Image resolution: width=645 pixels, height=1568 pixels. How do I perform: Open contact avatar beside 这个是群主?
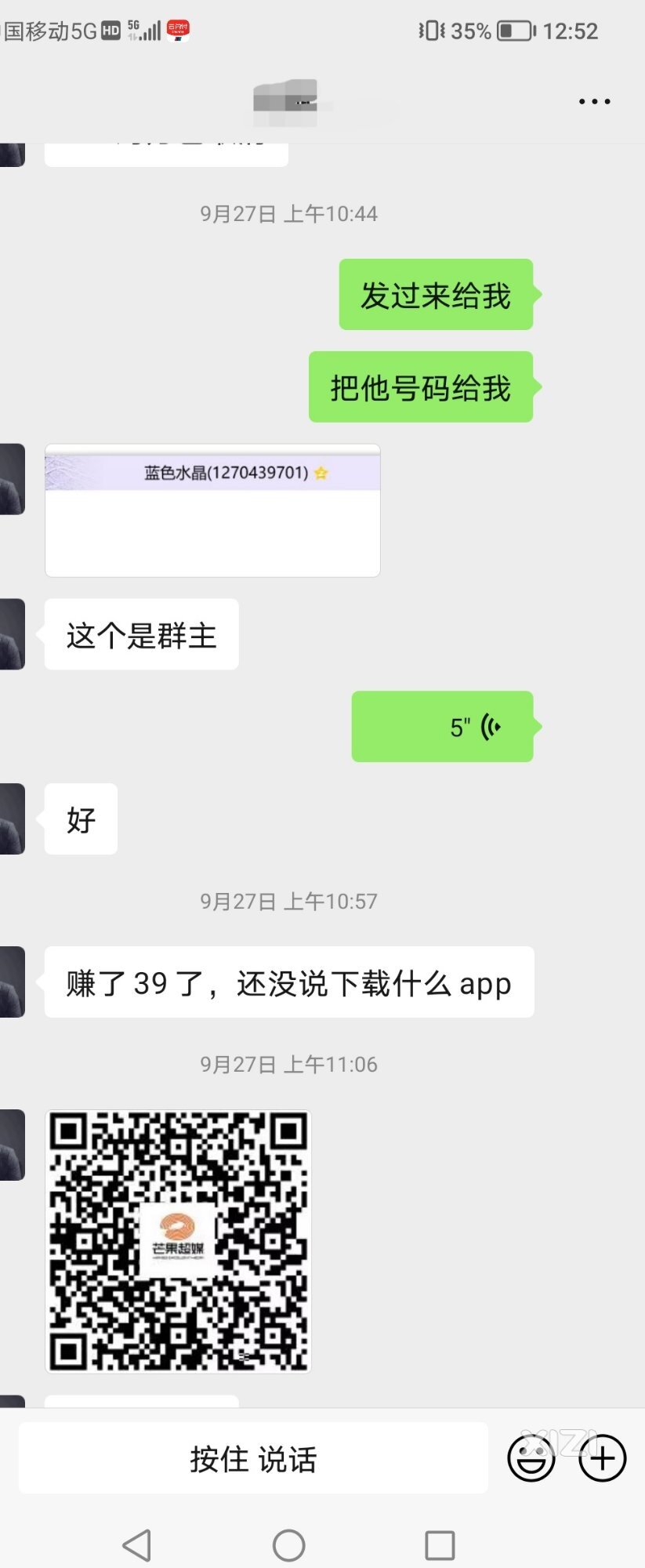coord(11,634)
